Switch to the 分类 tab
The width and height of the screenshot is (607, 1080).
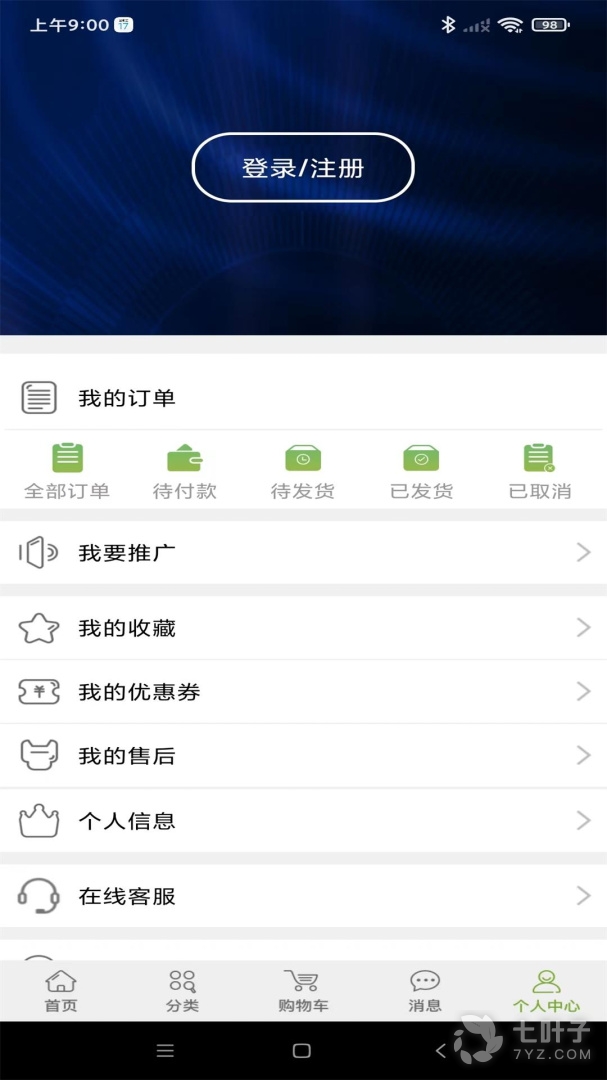click(x=182, y=991)
